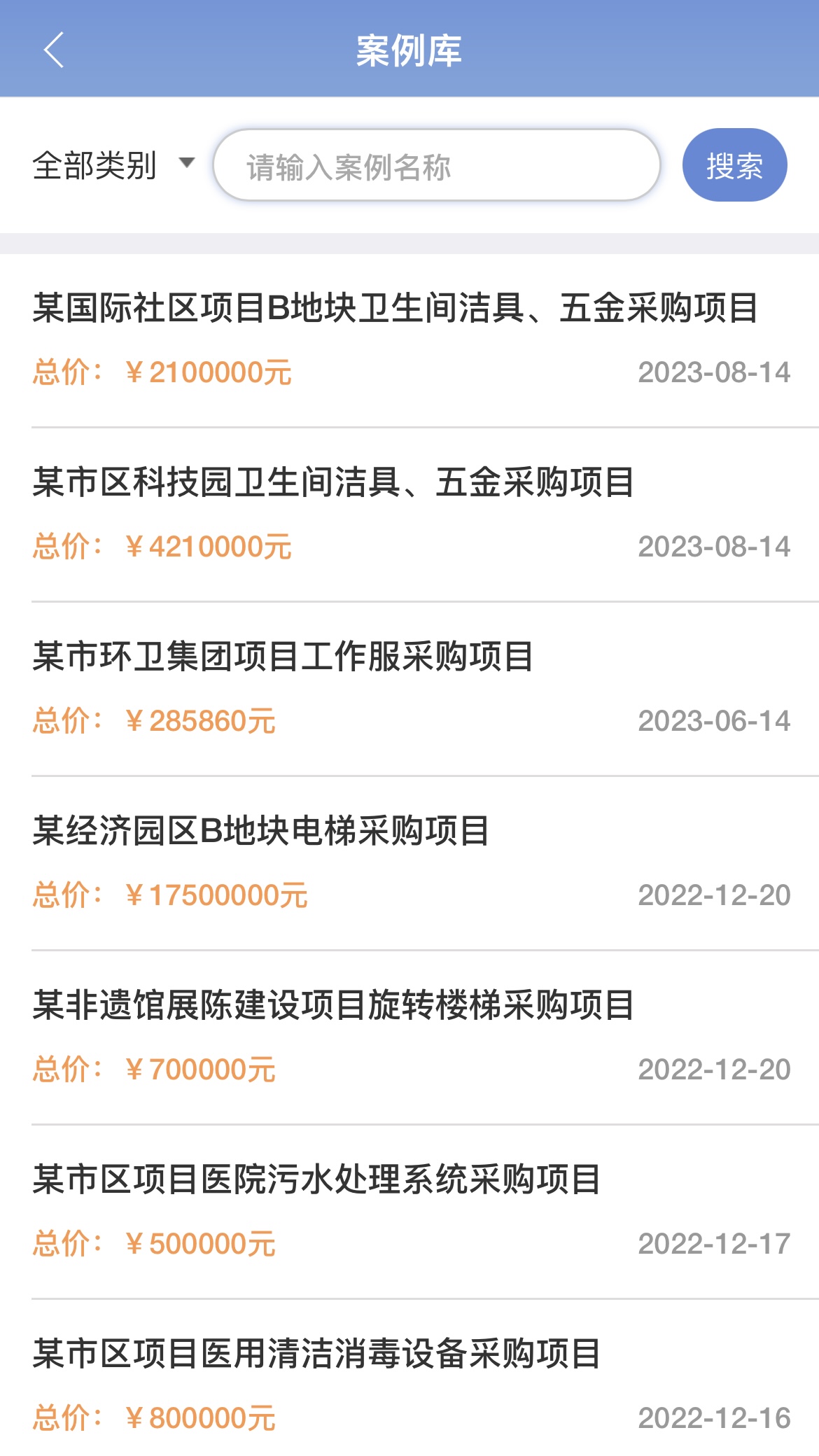Go back from the 案例库 page
This screenshot has width=819, height=1456.
coord(54,50)
